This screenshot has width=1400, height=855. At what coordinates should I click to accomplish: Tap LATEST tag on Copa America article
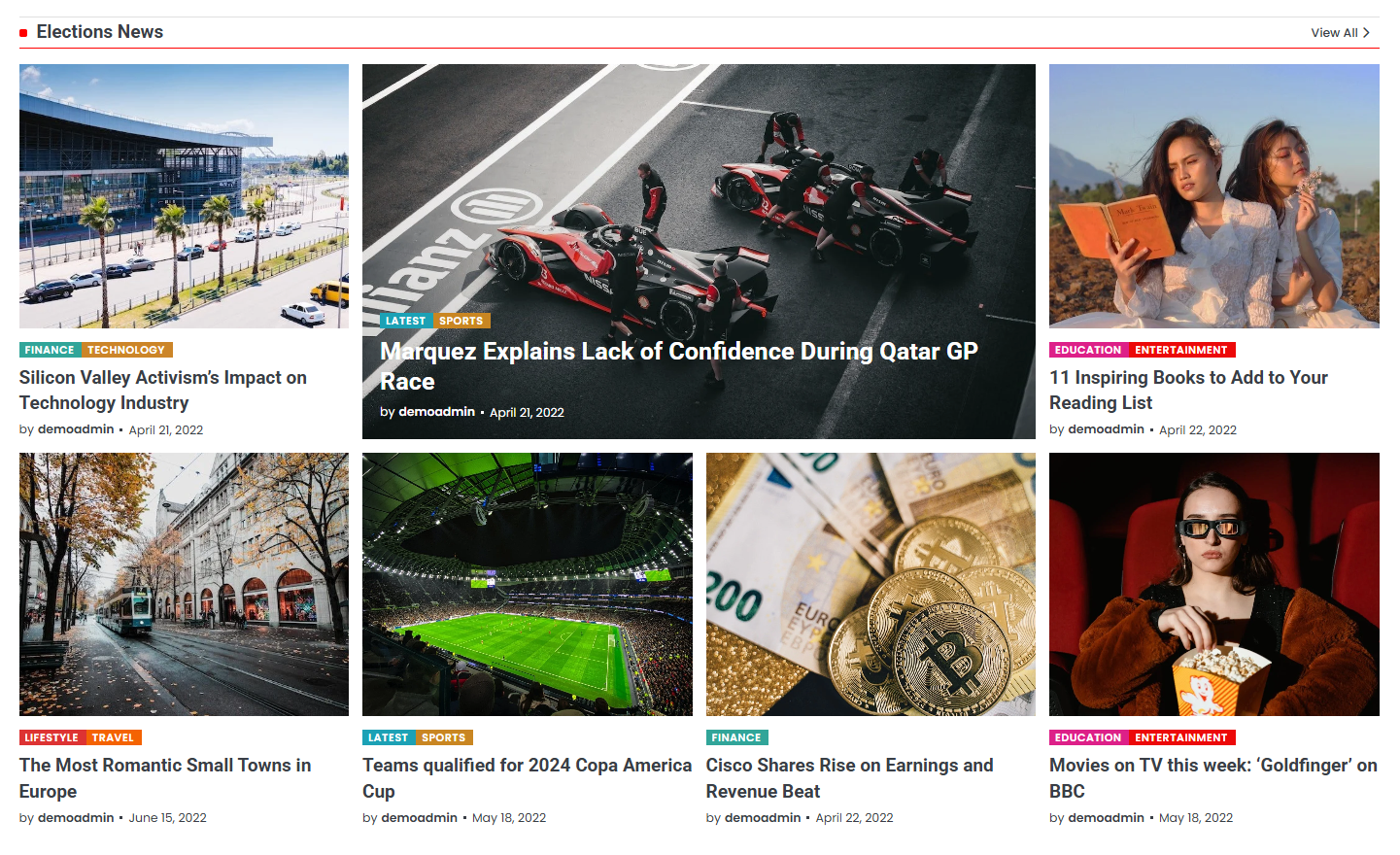388,737
